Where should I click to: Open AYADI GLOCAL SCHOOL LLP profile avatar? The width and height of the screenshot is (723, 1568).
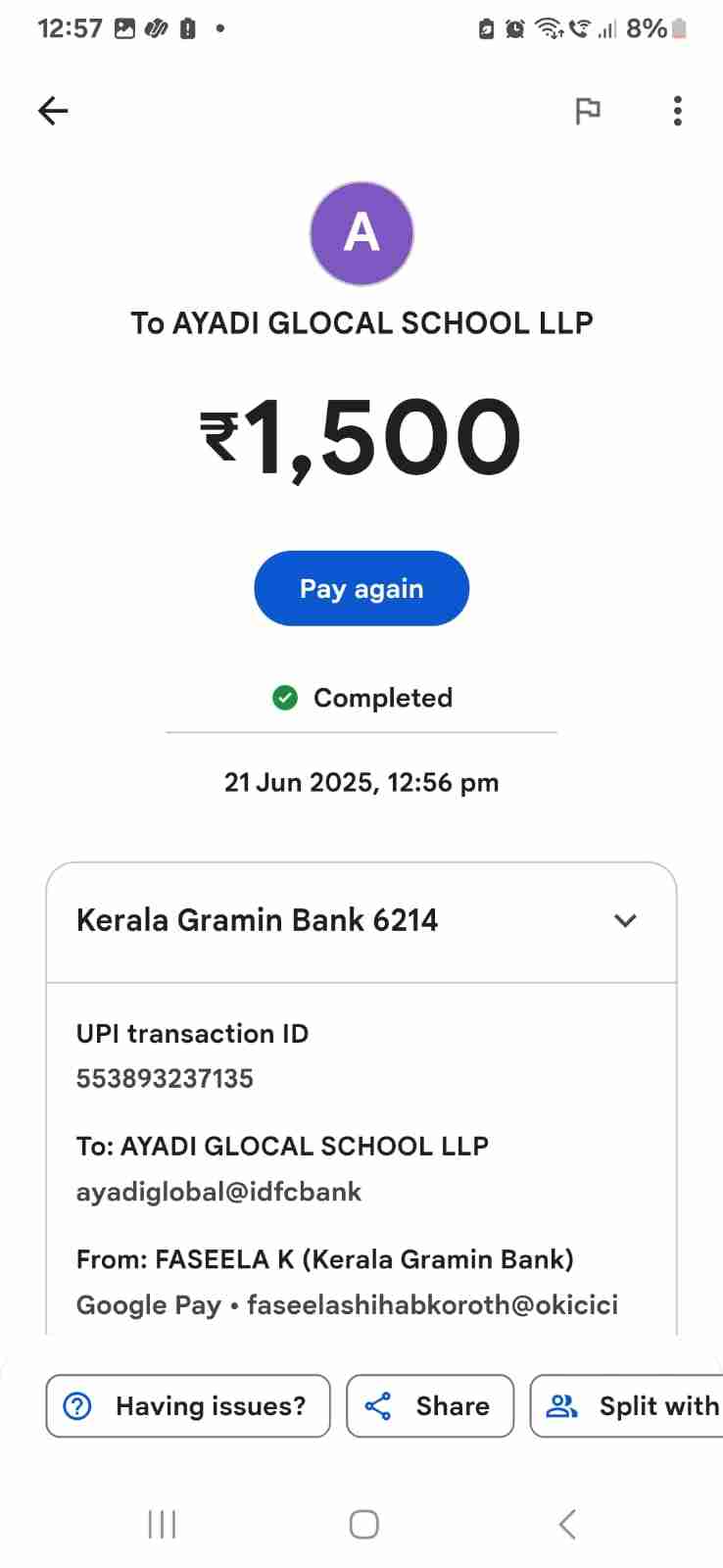(x=361, y=233)
